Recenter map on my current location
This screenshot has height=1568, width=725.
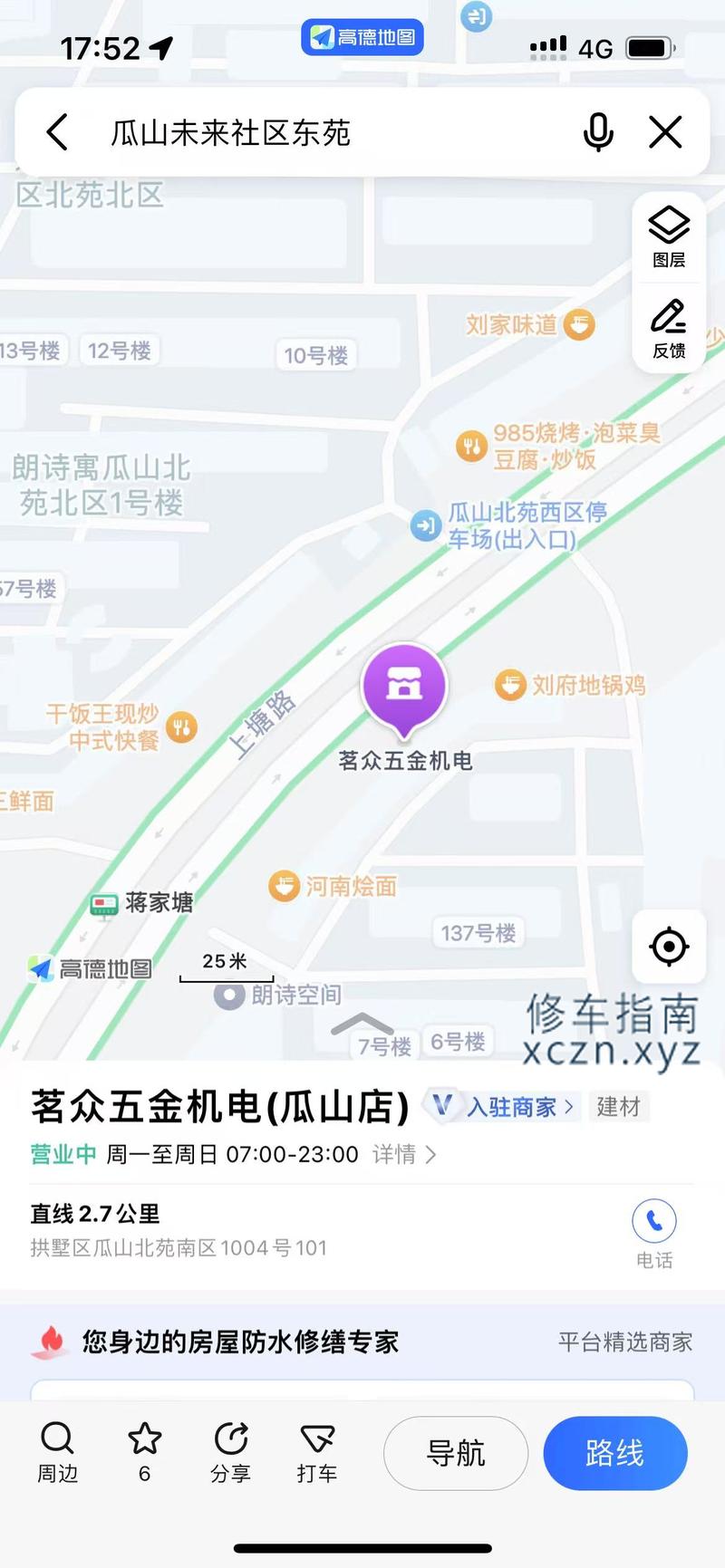(x=669, y=947)
